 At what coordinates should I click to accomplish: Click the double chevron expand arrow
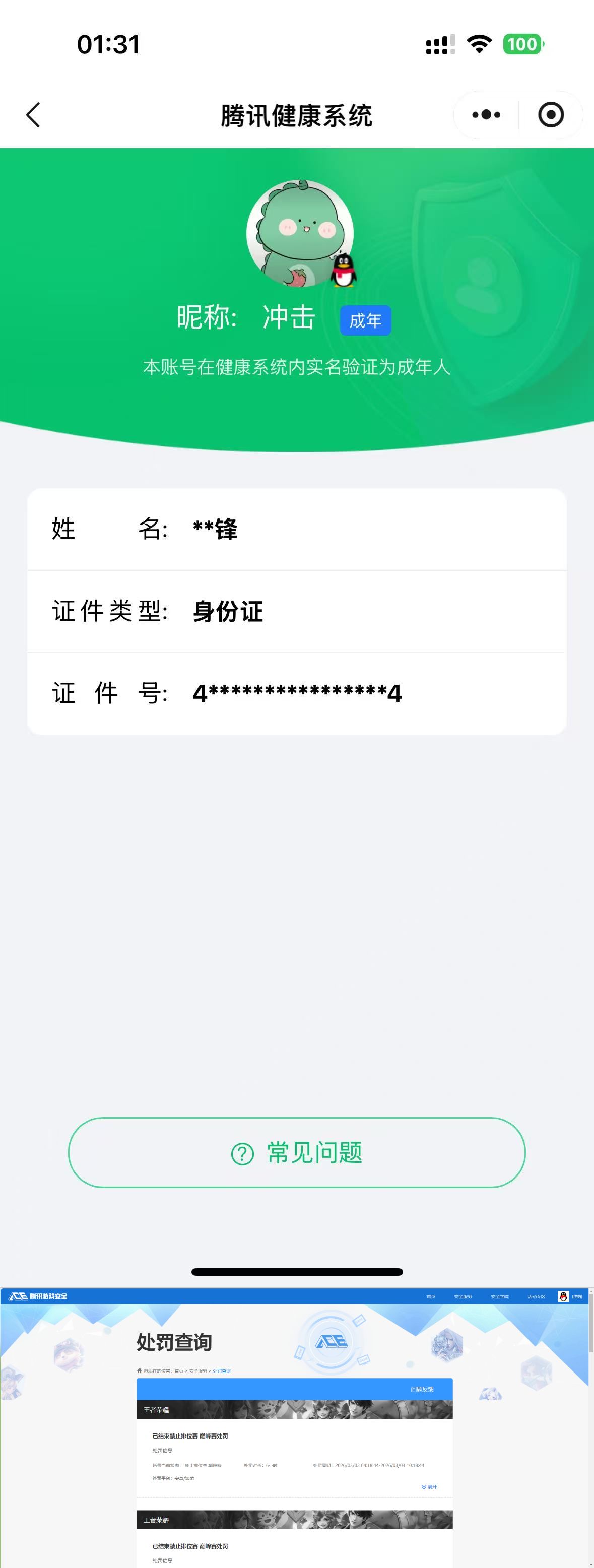pyautogui.click(x=424, y=1487)
